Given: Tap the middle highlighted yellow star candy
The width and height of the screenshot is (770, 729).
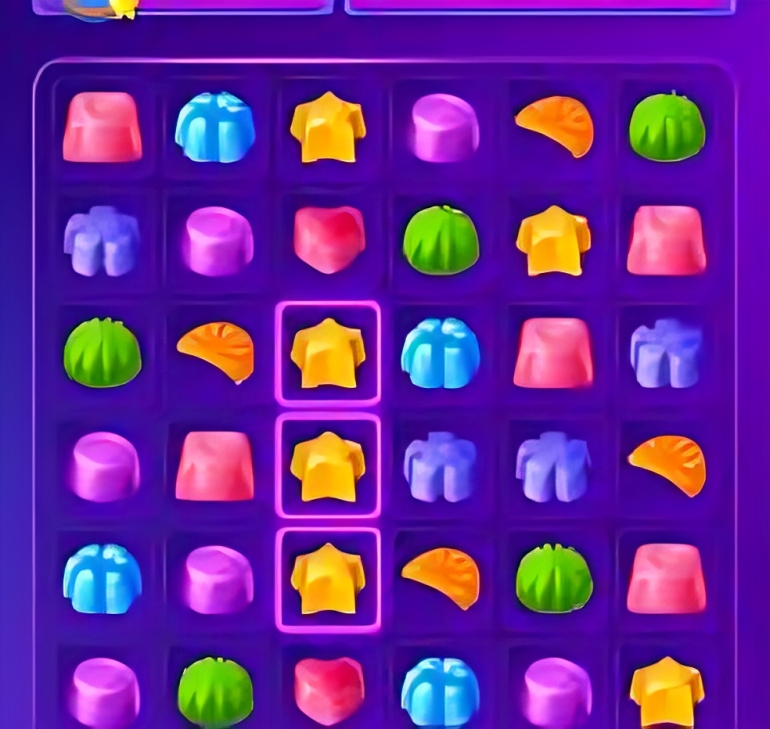Looking at the screenshot, I should tap(327, 466).
